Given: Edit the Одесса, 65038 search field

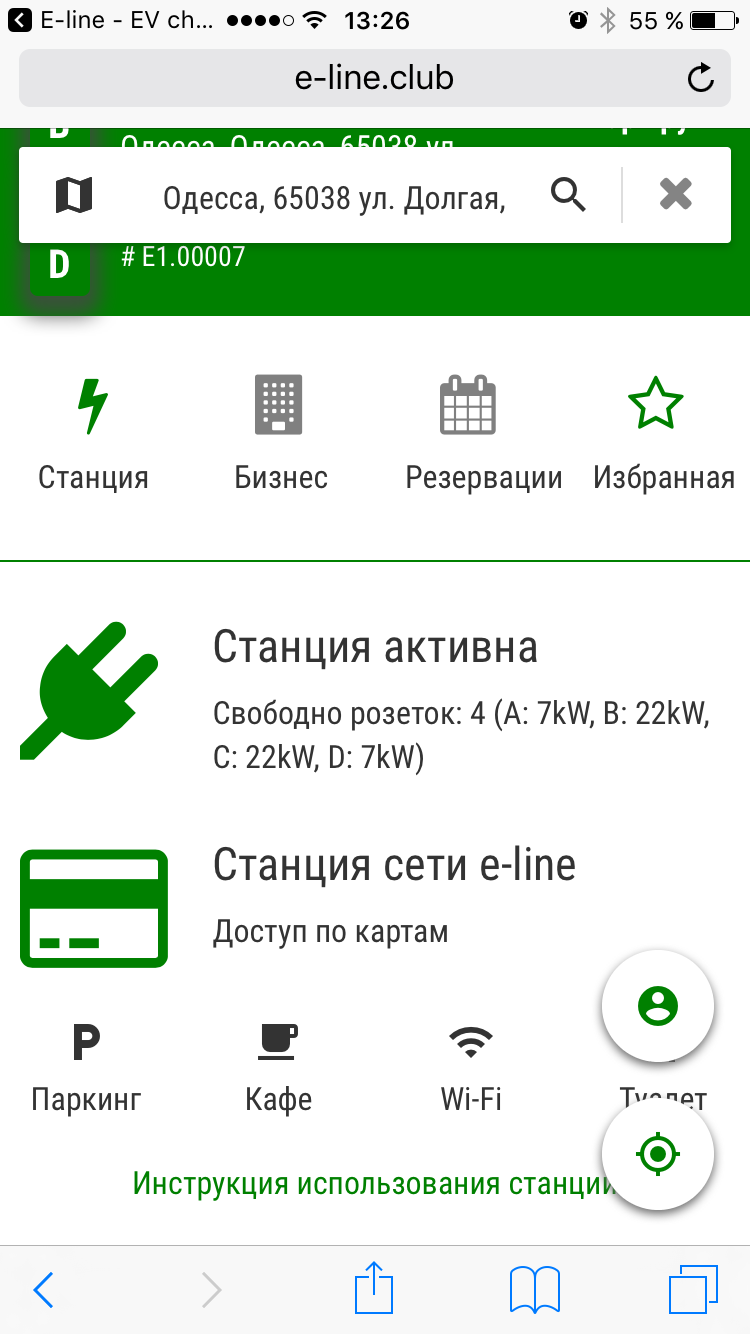Looking at the screenshot, I should (x=332, y=198).
